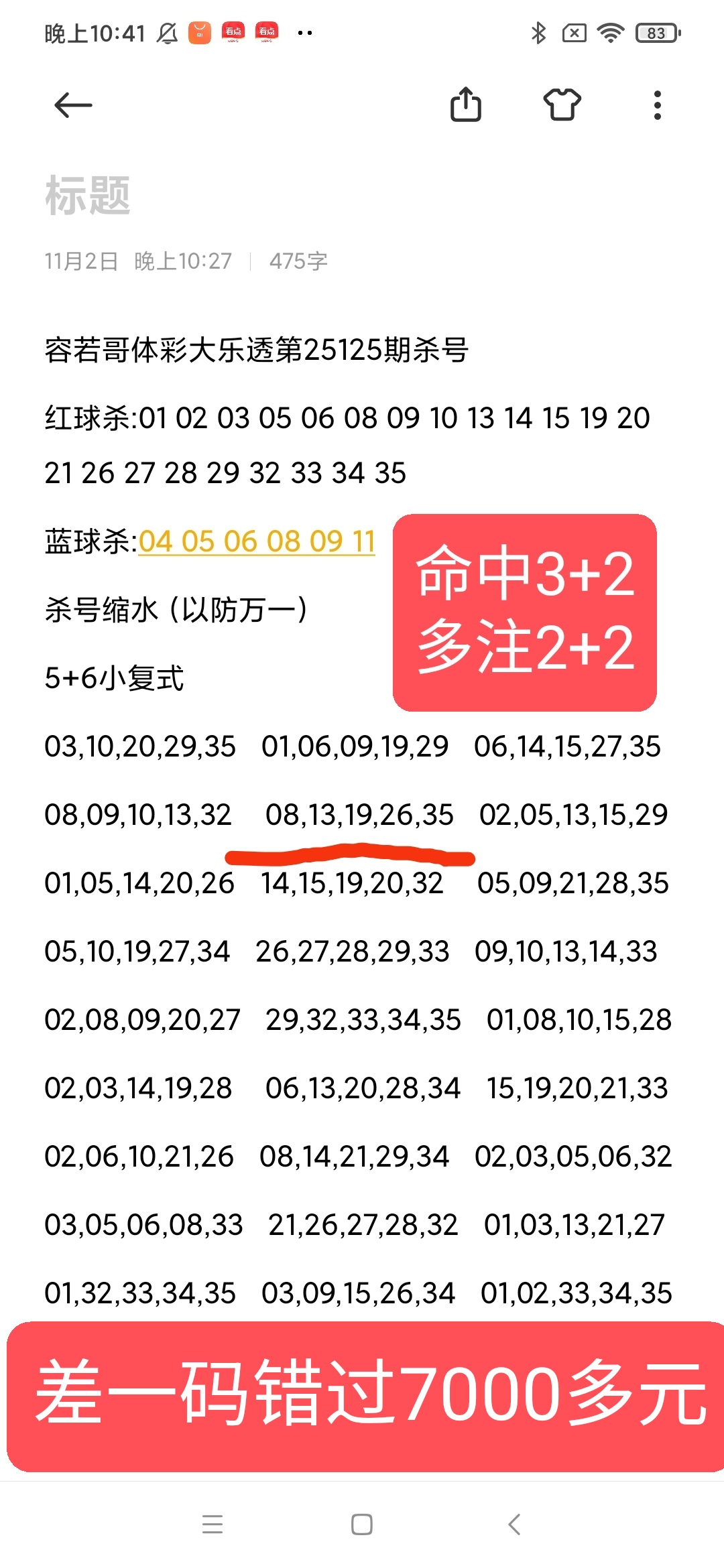724x1568 pixels.
Task: Open the note theme t-shirt icon
Action: tap(562, 105)
